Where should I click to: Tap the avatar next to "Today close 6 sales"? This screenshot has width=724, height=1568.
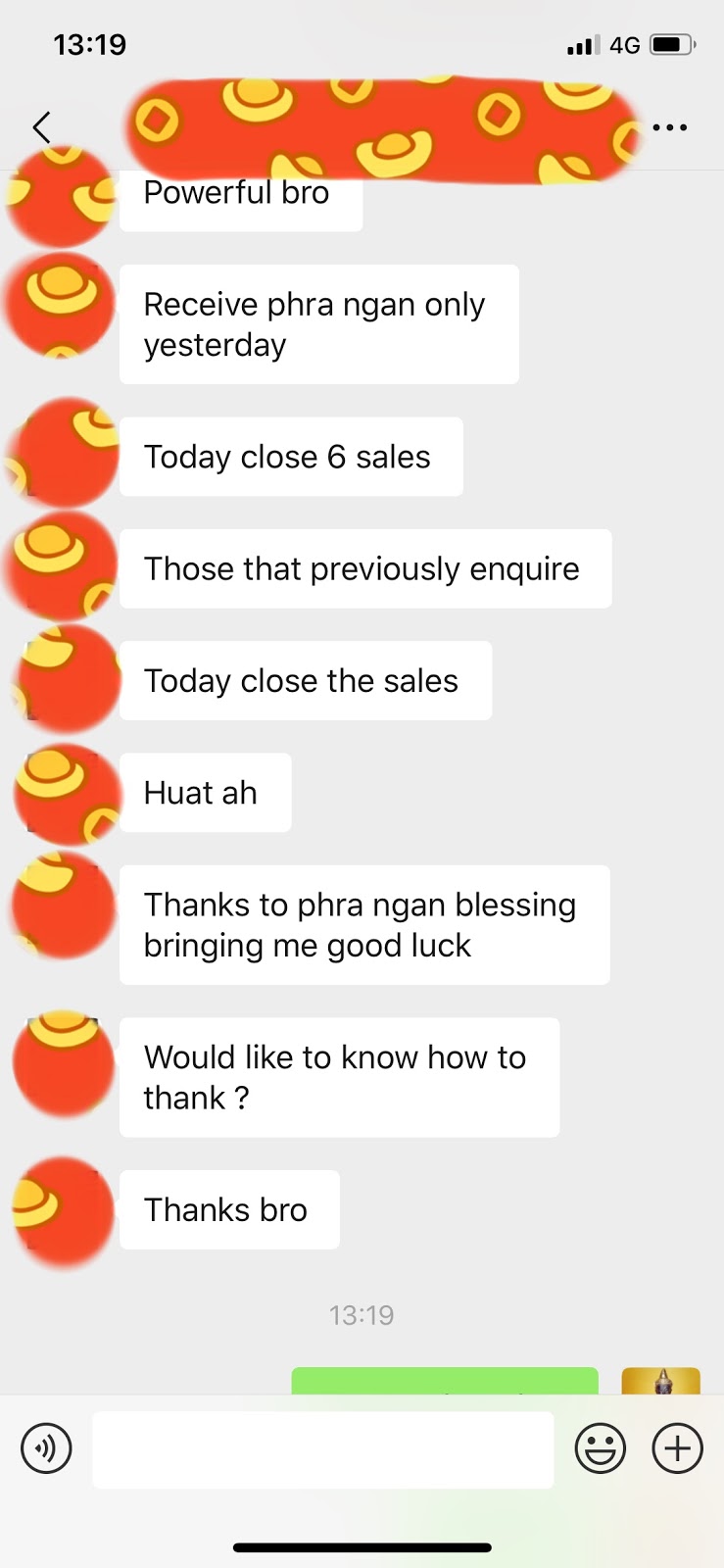tap(65, 457)
